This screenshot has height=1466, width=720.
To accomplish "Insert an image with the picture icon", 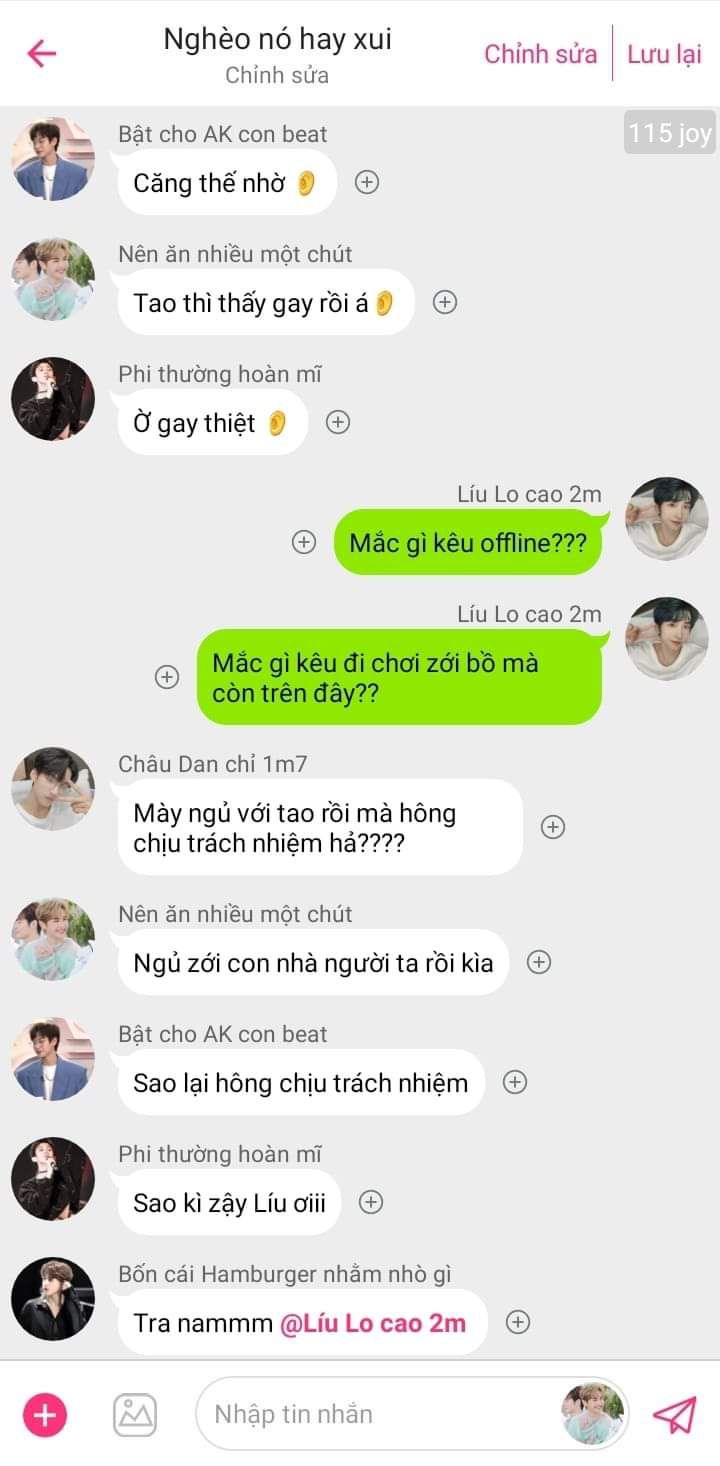I will click(x=135, y=1414).
